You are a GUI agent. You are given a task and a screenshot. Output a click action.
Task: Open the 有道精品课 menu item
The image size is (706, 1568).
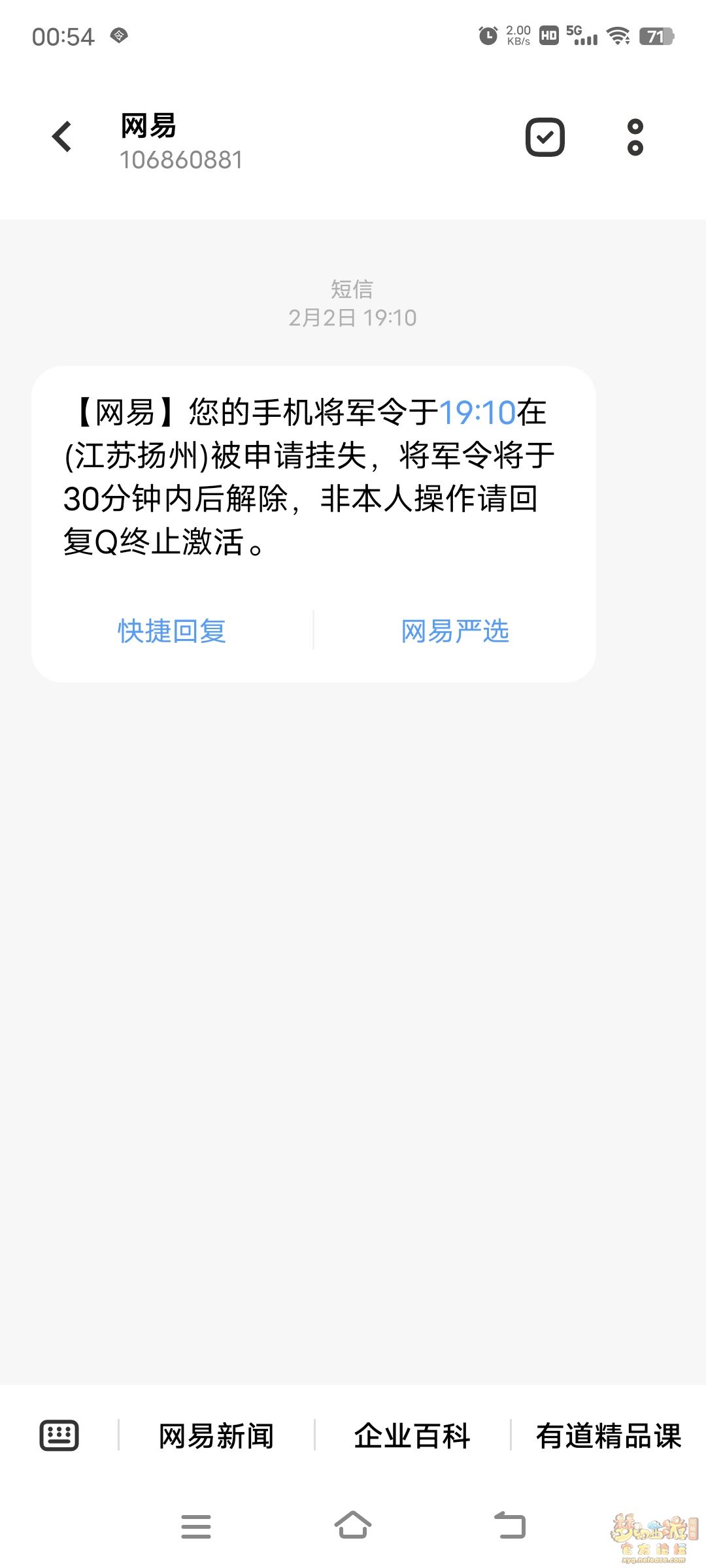pyautogui.click(x=609, y=1436)
